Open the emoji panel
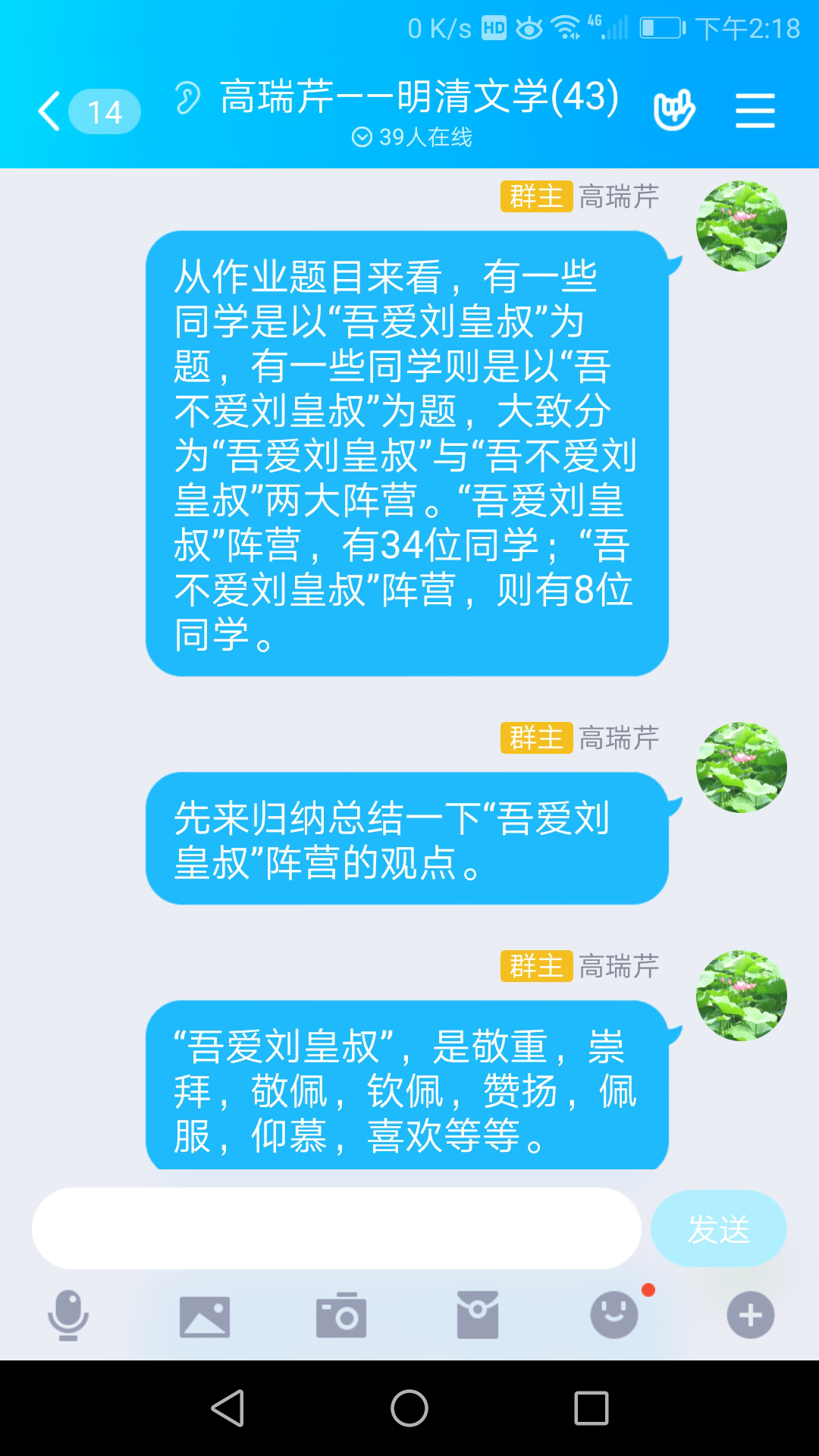The height and width of the screenshot is (1456, 819). coord(614,1316)
